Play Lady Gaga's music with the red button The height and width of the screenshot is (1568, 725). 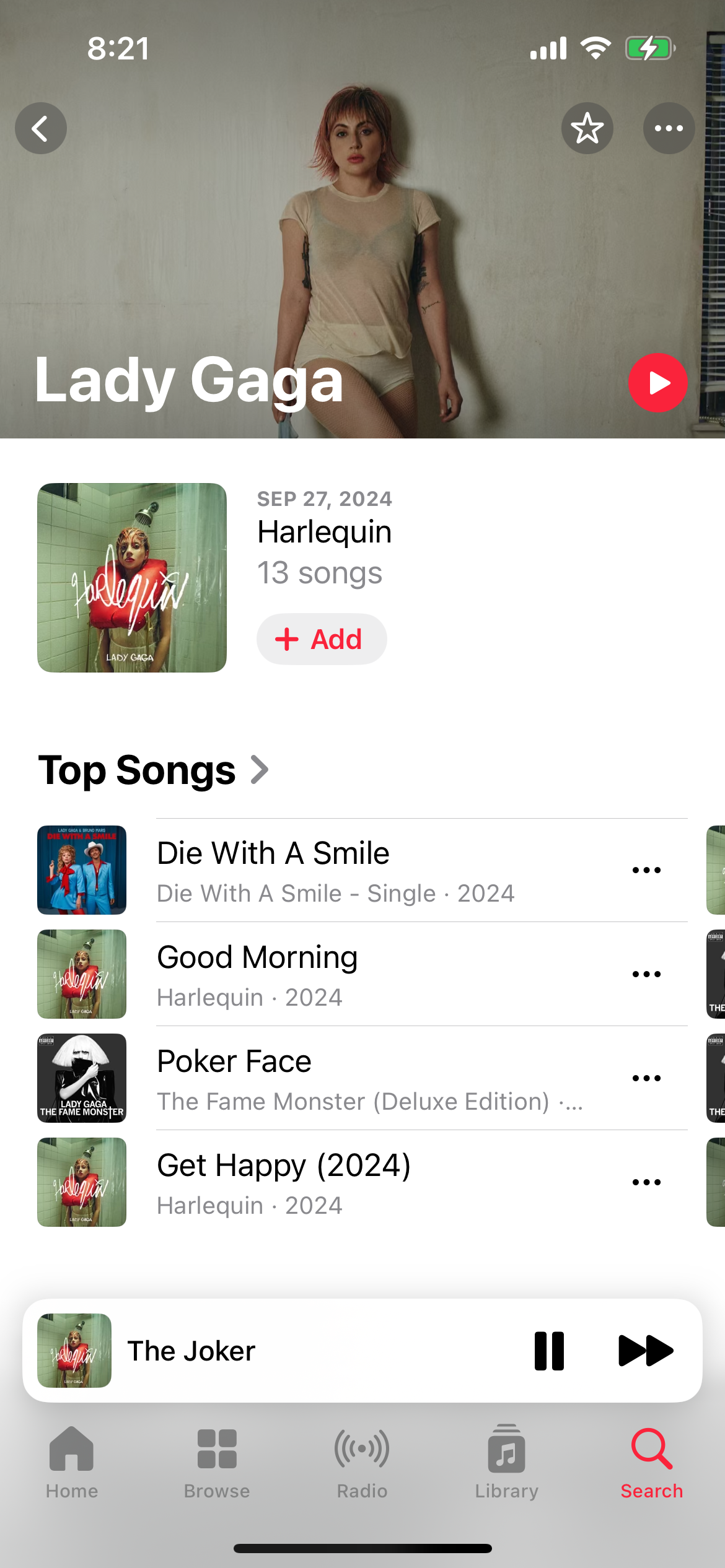click(x=657, y=383)
